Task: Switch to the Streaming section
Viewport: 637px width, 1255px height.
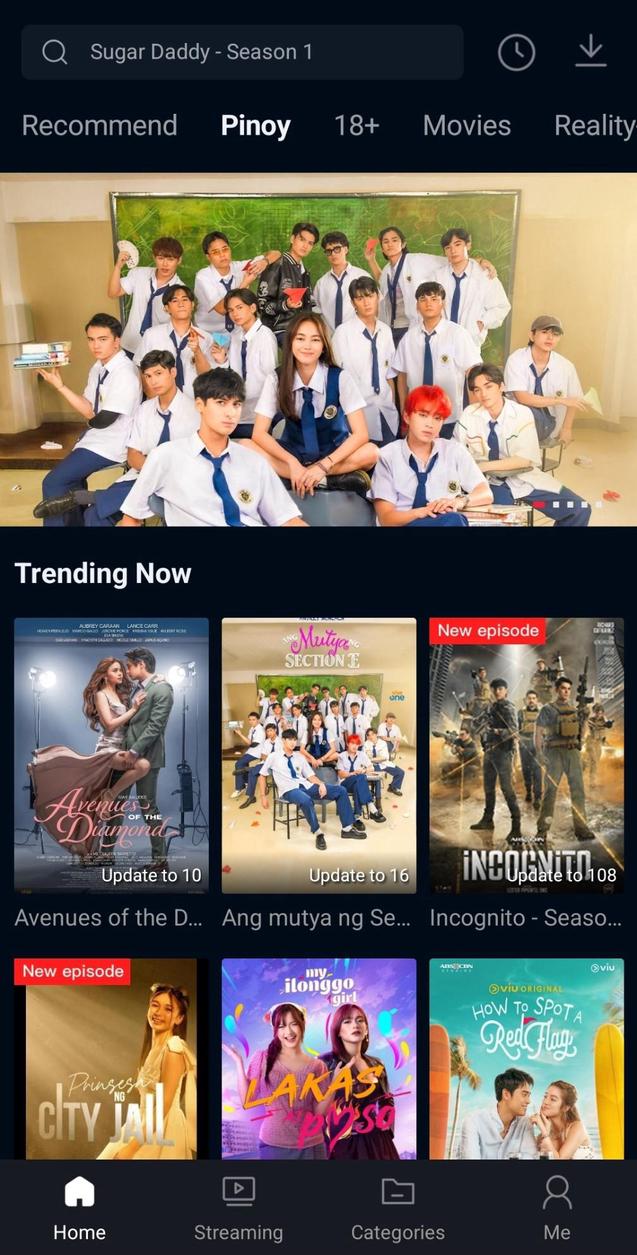Action: click(x=238, y=1208)
